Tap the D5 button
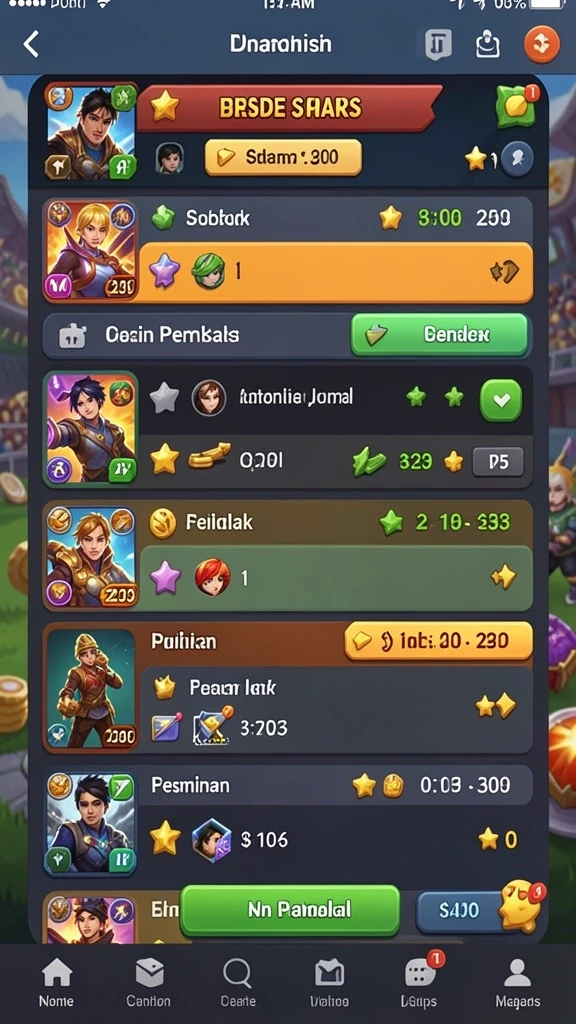Screen dimensions: 576x1024 click(x=498, y=462)
